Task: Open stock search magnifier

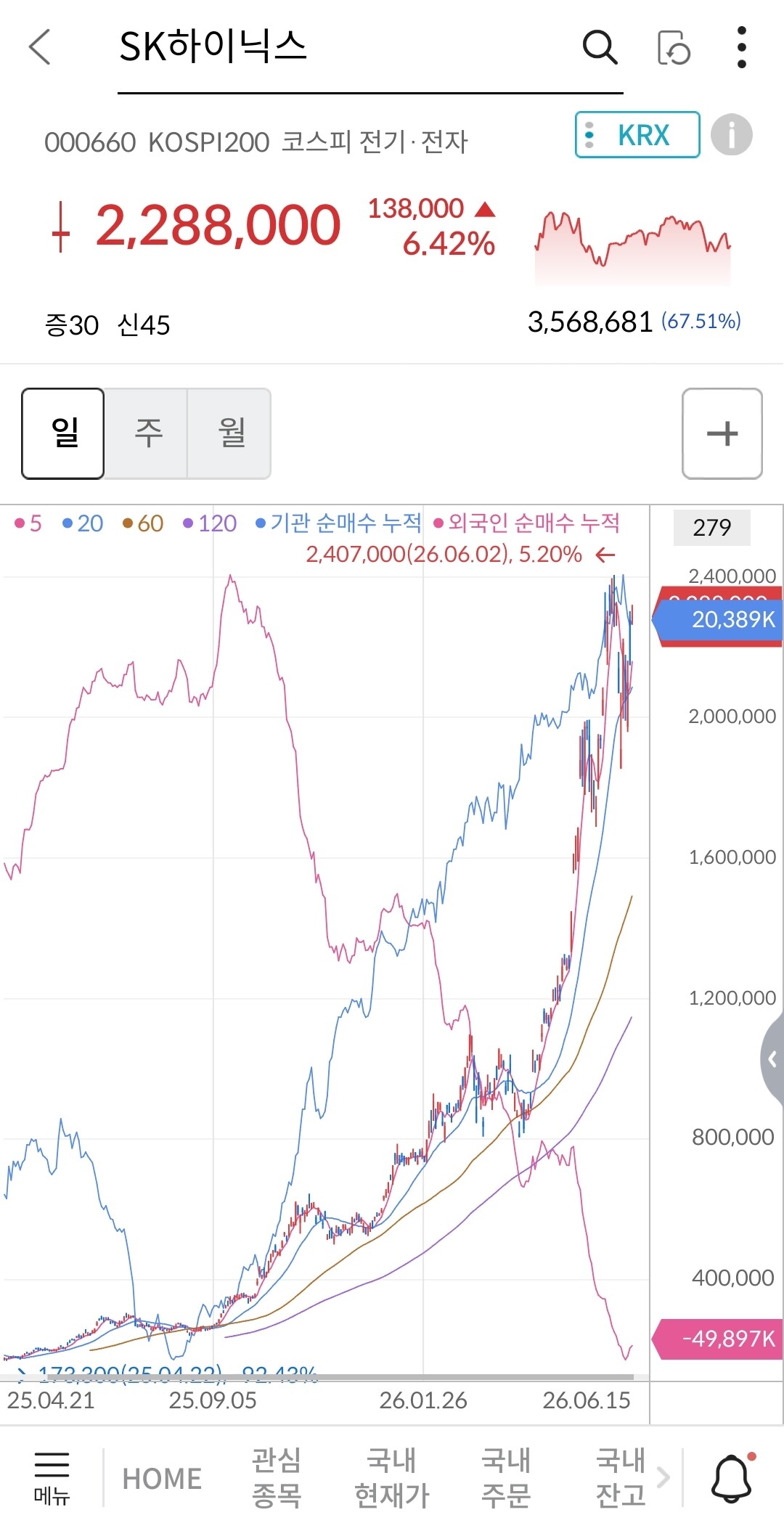Action: 600,48
